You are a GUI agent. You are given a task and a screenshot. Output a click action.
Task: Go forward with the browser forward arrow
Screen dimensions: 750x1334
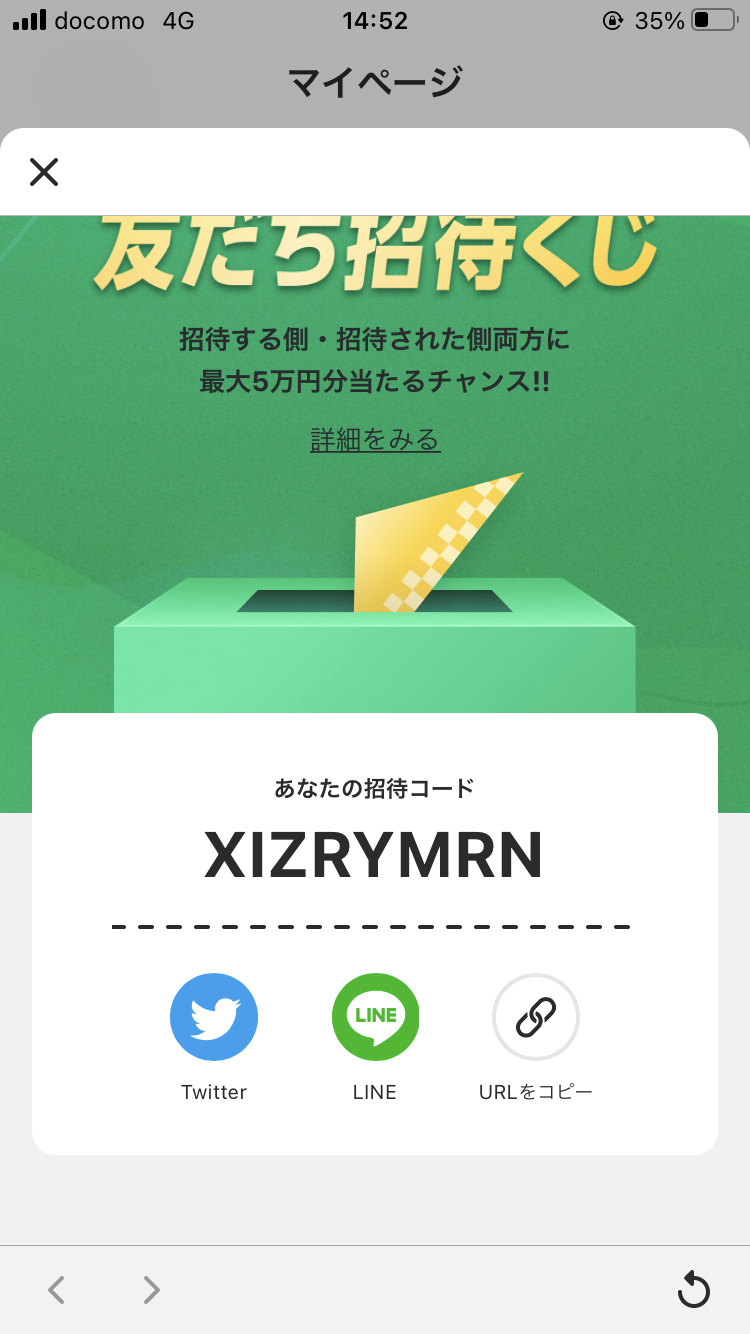151,1290
